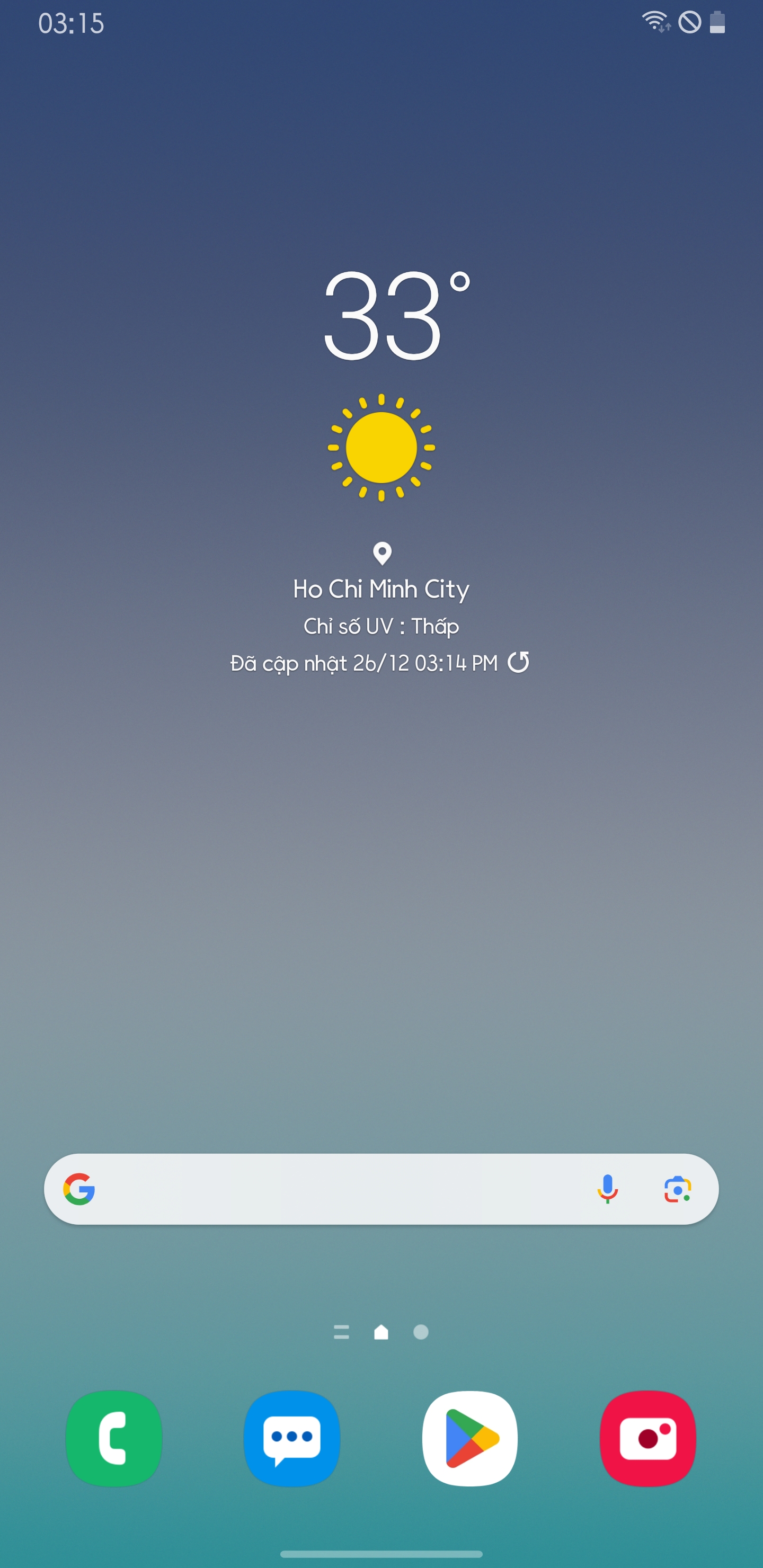Refresh the weather update
This screenshot has width=763, height=1568.
pyautogui.click(x=518, y=662)
